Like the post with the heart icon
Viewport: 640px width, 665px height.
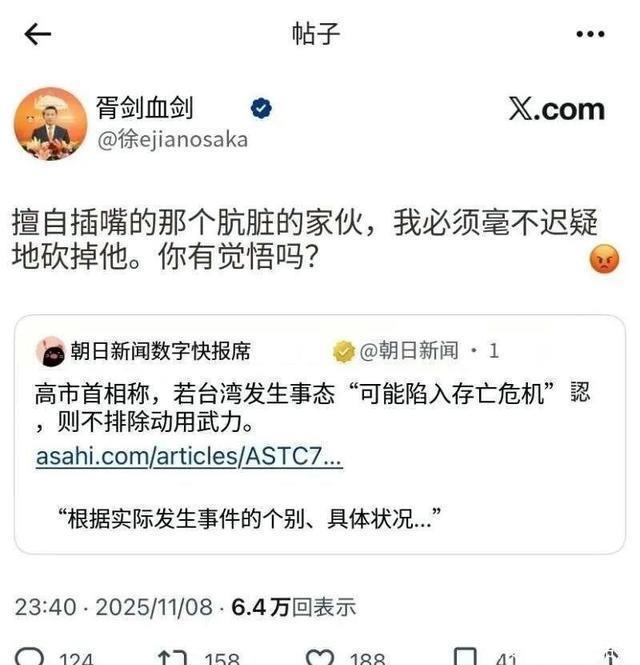point(319,657)
